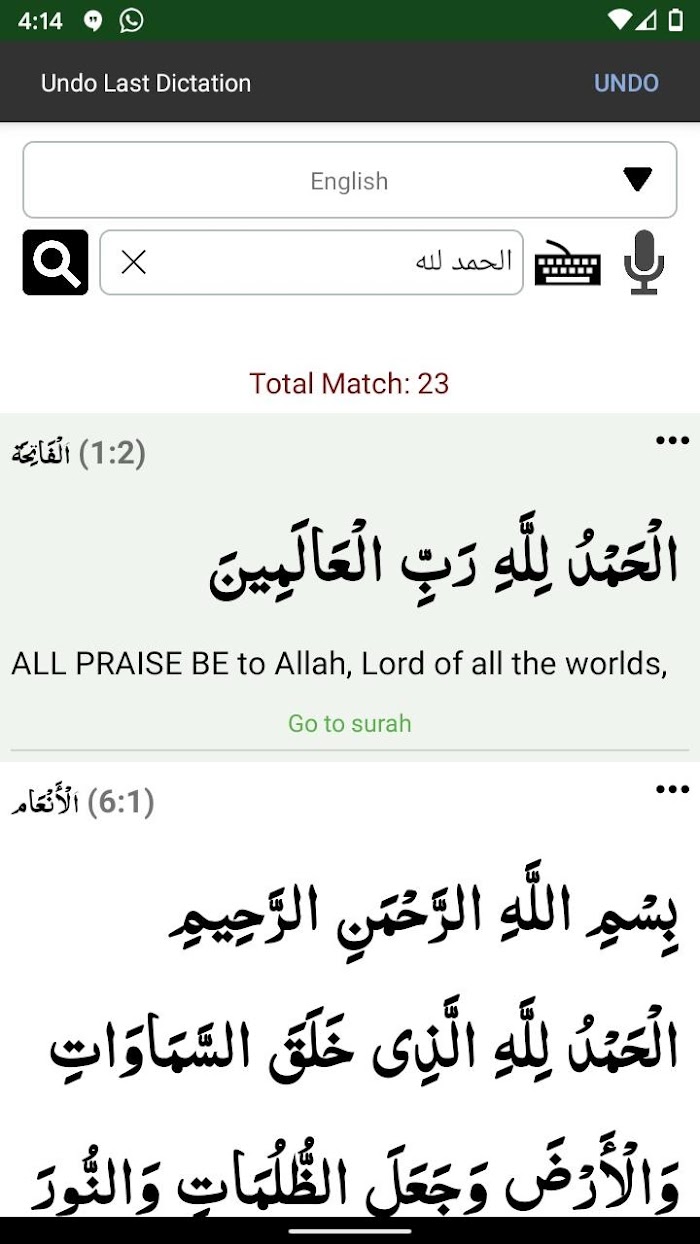Run search with the magnifier icon
The height and width of the screenshot is (1244, 700).
(56, 262)
